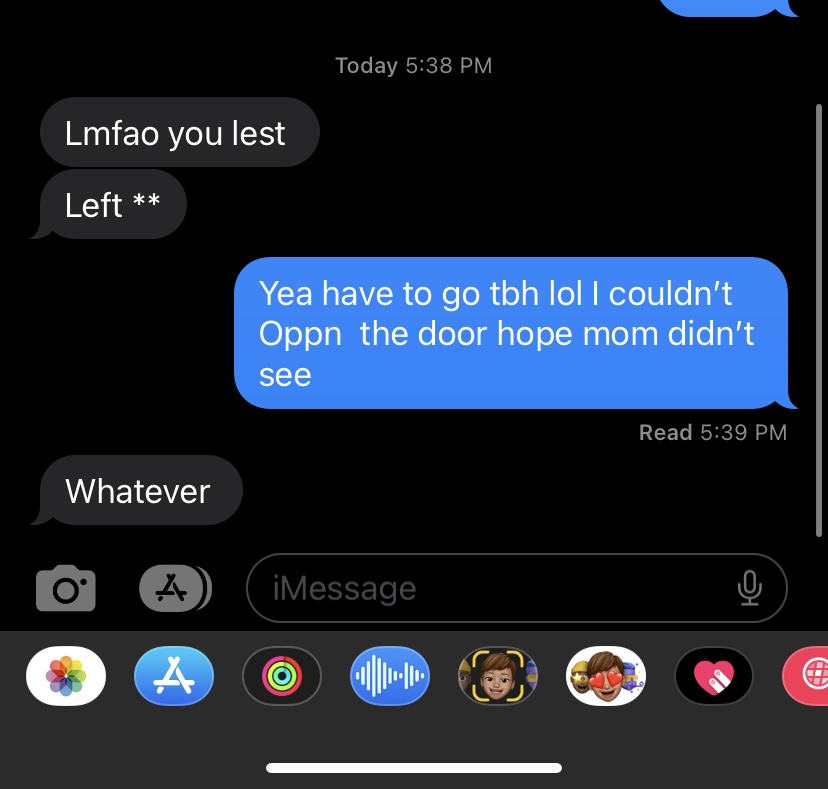Open the Memoji camera effects app
The height and width of the screenshot is (789, 828).
[x=498, y=676]
